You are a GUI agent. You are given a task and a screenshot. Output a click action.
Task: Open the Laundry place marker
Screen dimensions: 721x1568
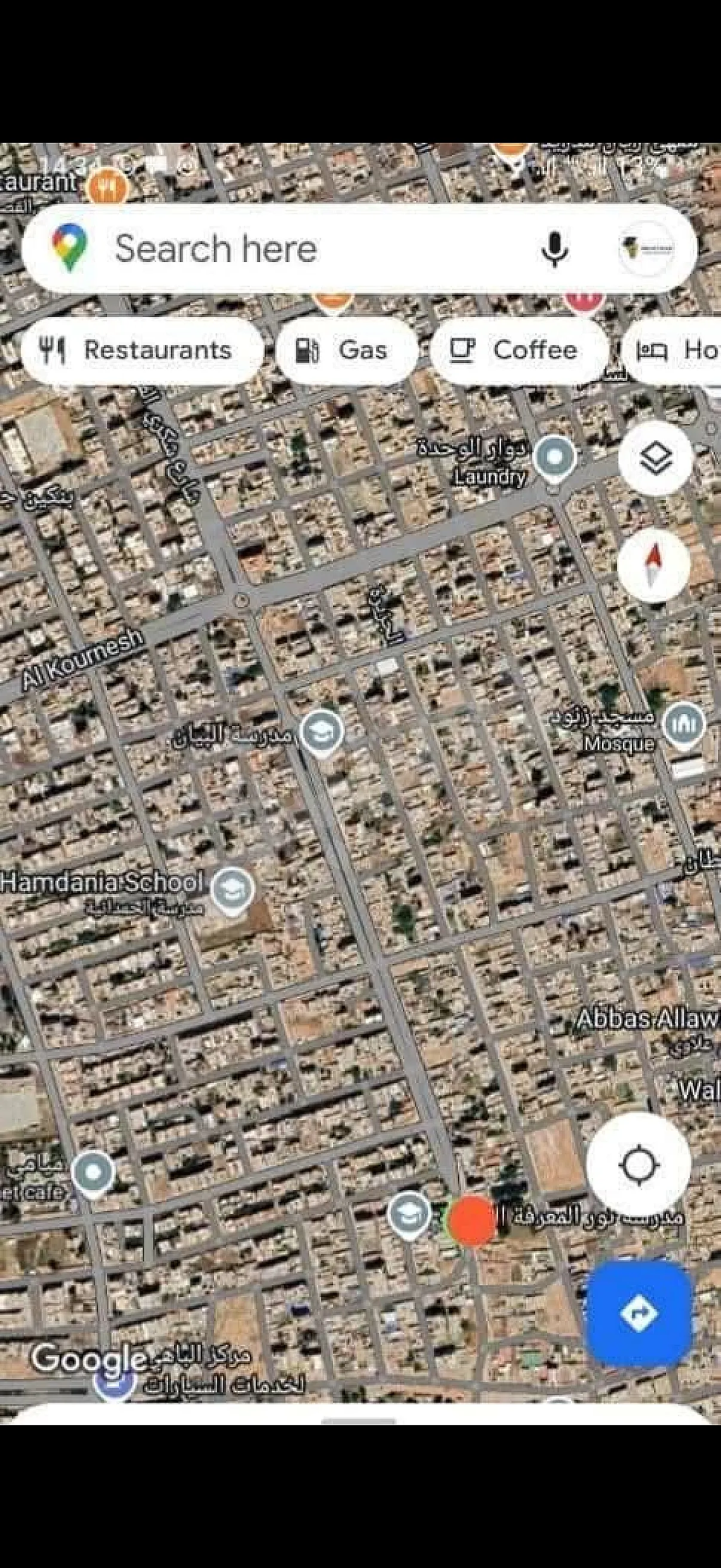tap(554, 457)
